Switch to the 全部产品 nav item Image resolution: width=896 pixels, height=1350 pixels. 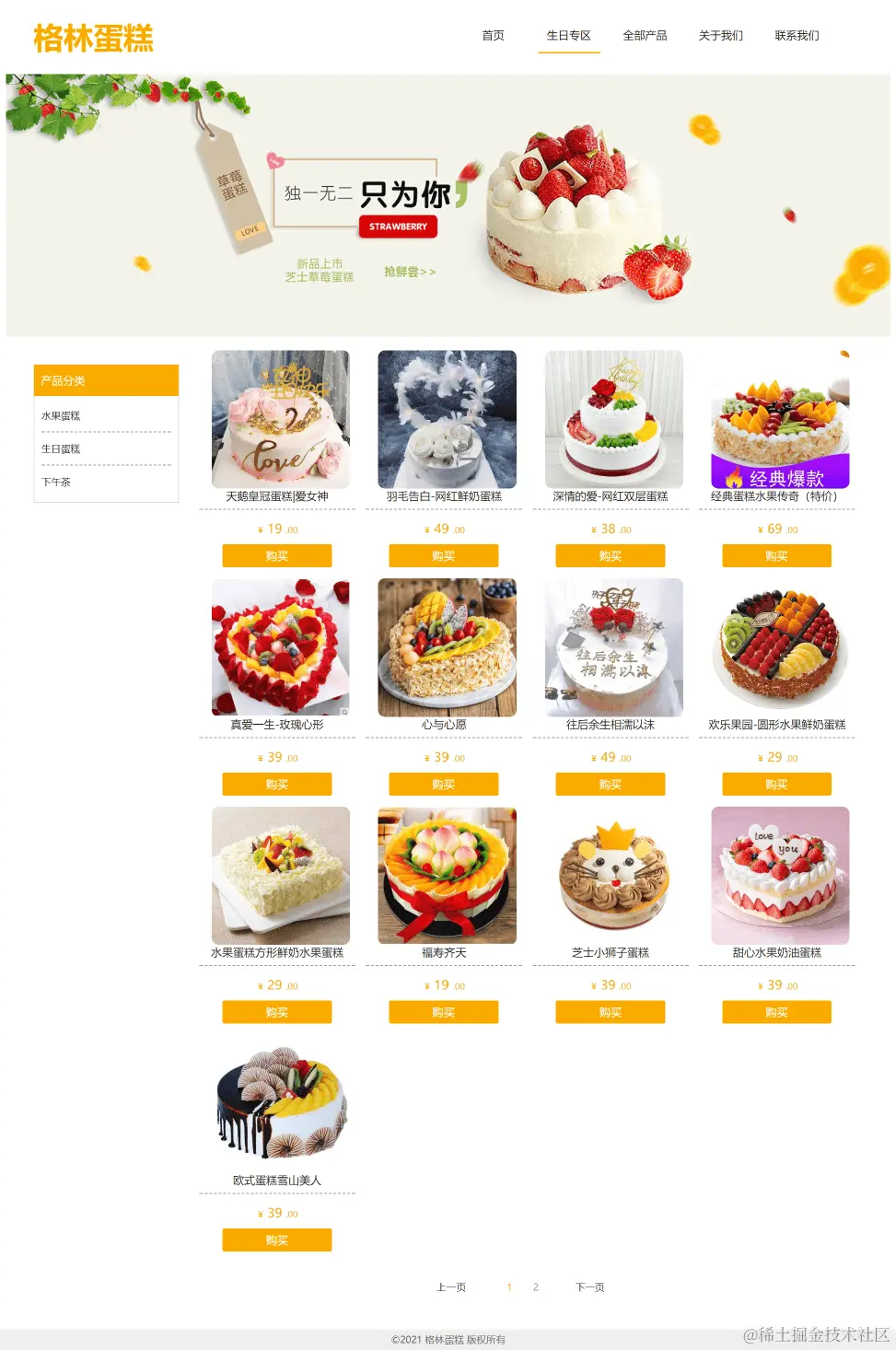pos(645,36)
